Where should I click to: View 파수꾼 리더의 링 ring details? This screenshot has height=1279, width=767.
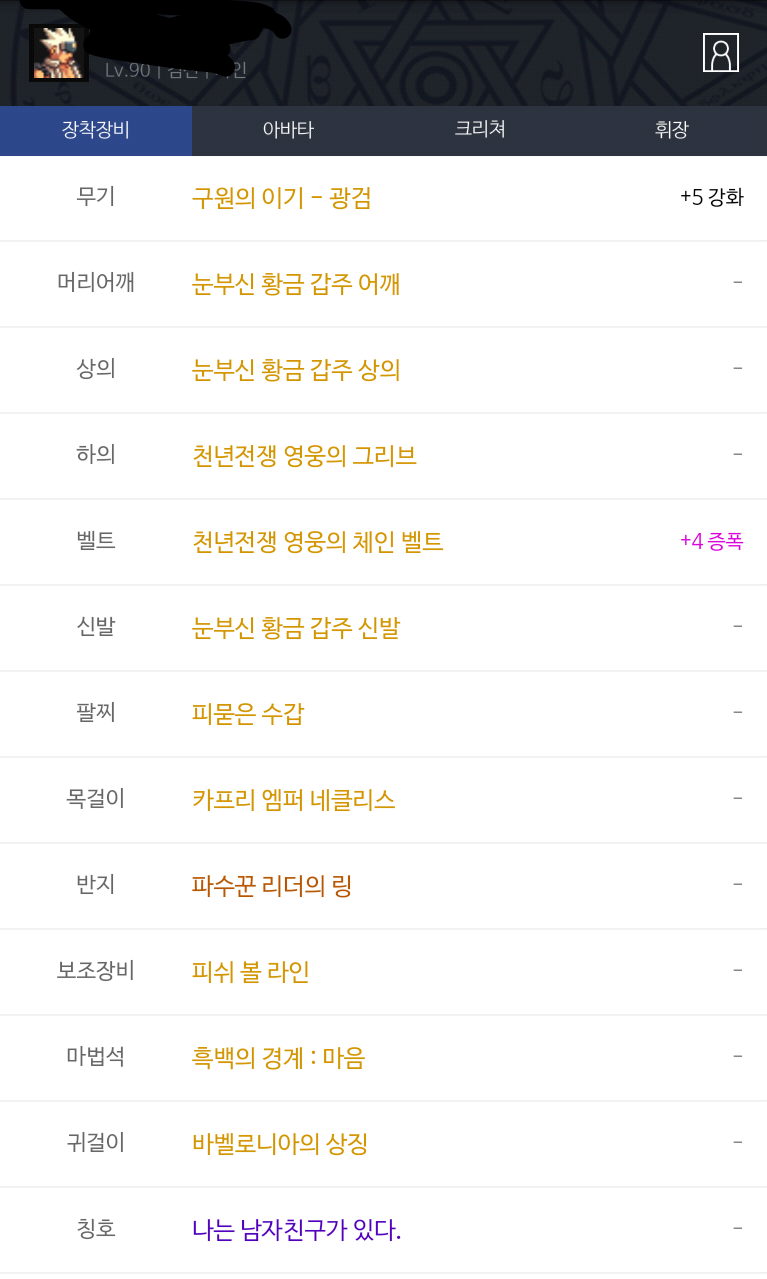tap(272, 886)
